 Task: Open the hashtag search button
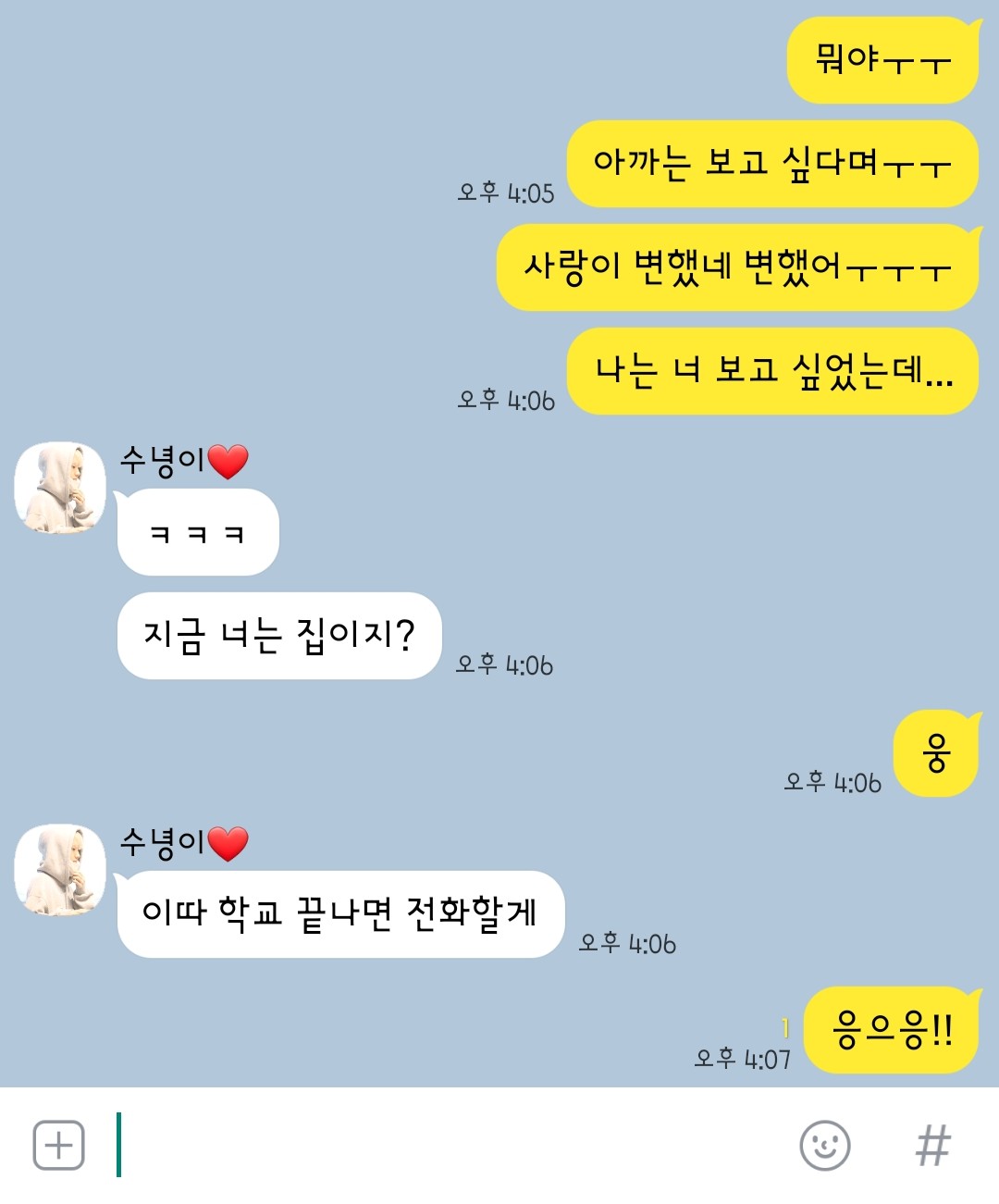(931, 1146)
